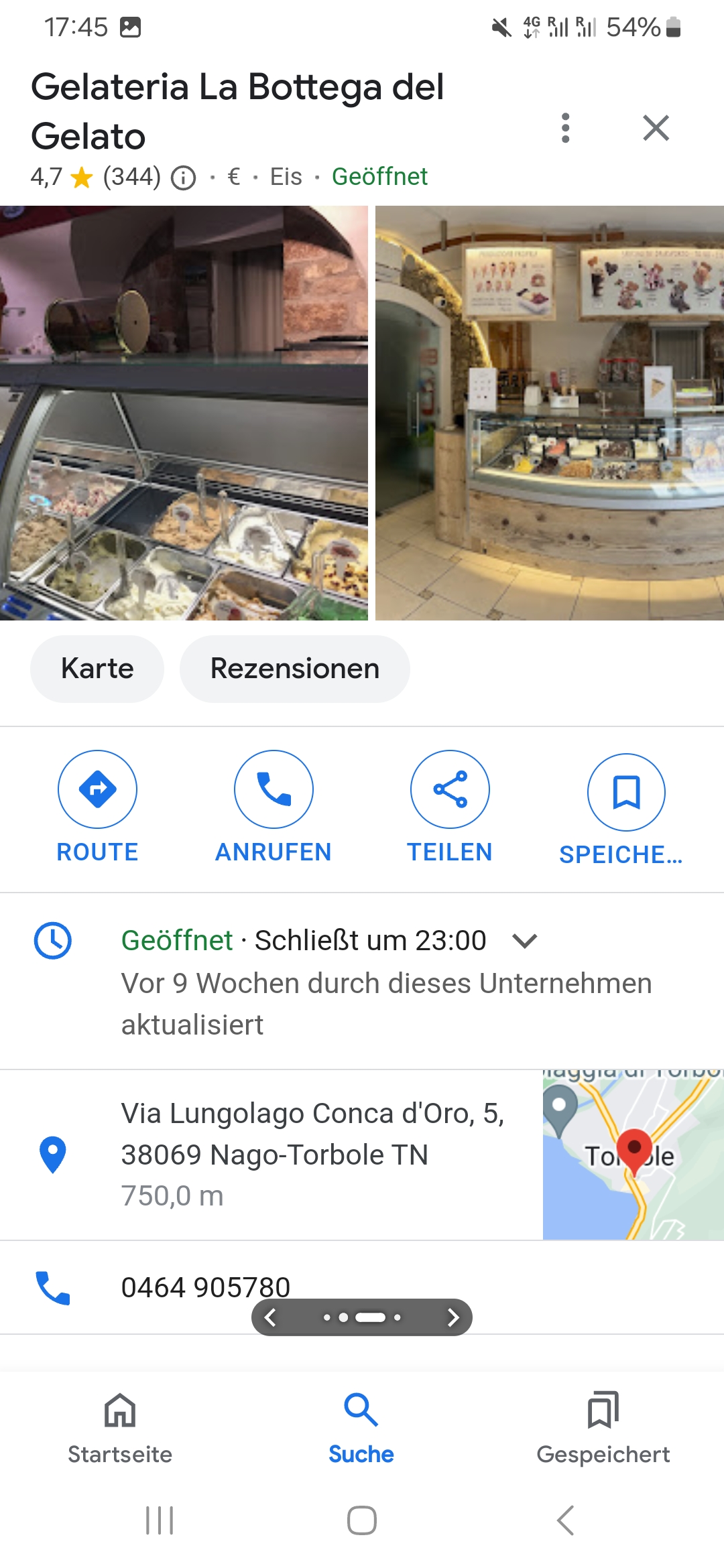The image size is (724, 1568).
Task: Go to the next page with the right arrow
Action: tap(453, 1317)
